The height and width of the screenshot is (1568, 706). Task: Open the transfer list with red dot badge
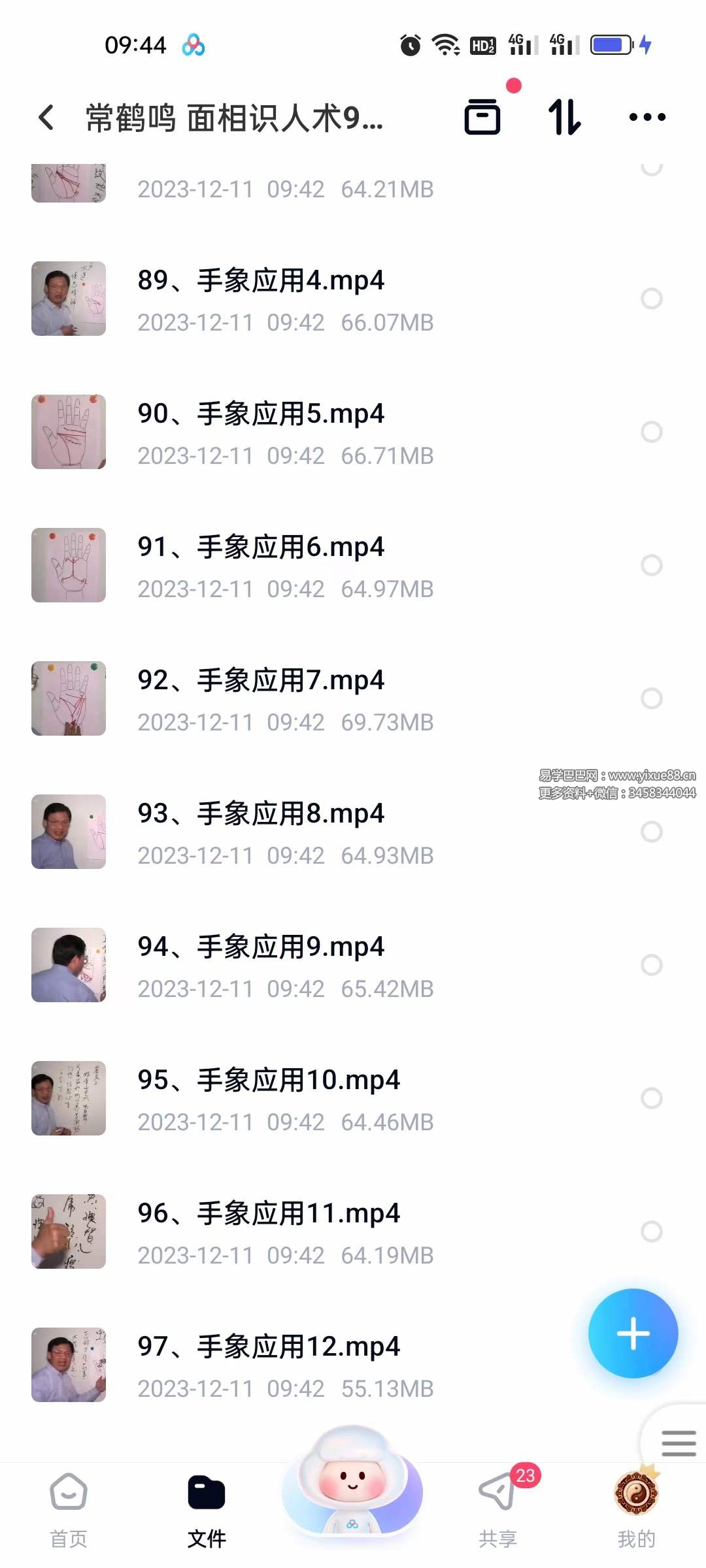tap(483, 118)
